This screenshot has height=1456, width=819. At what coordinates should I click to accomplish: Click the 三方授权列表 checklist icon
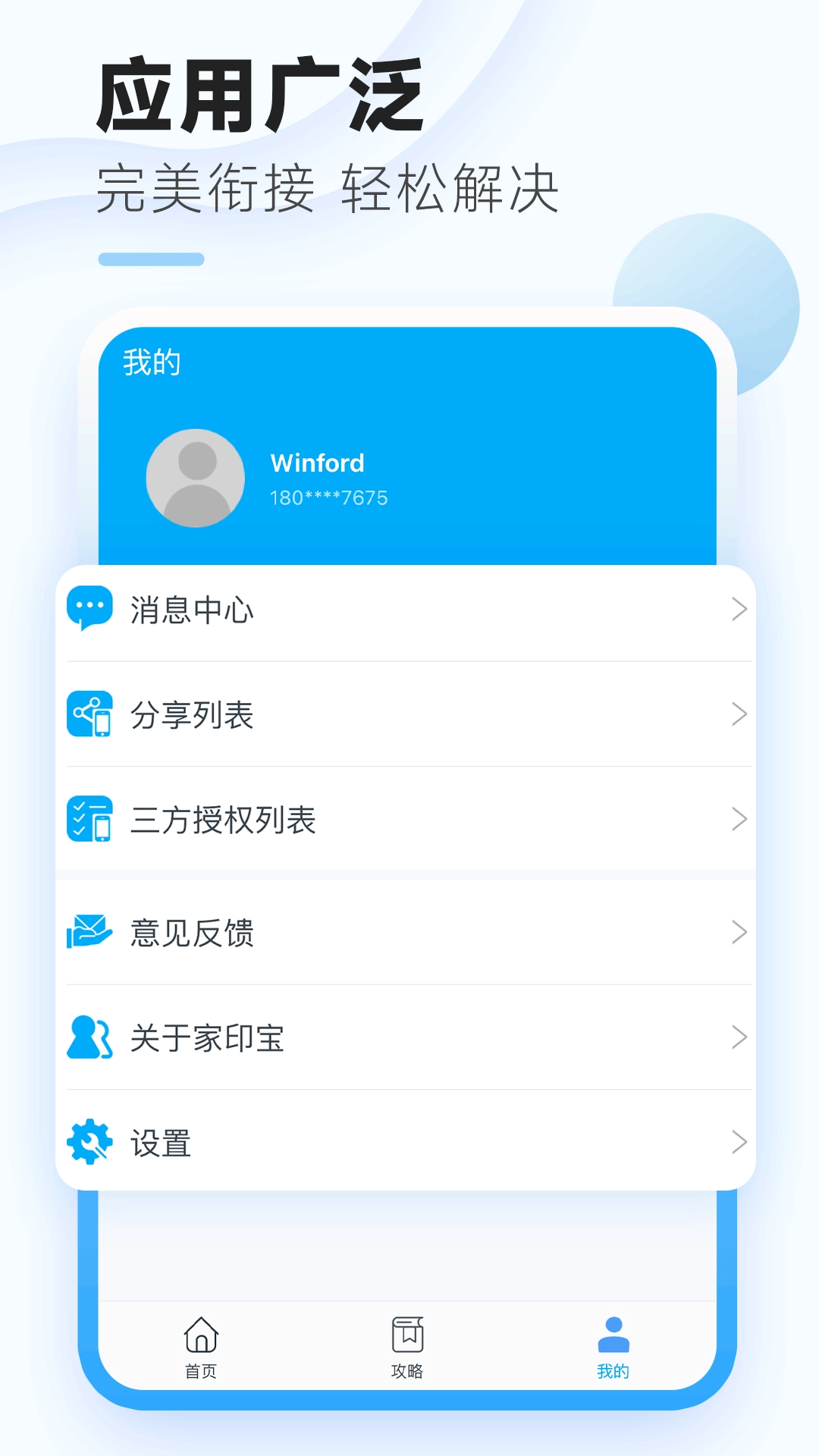coord(89,819)
